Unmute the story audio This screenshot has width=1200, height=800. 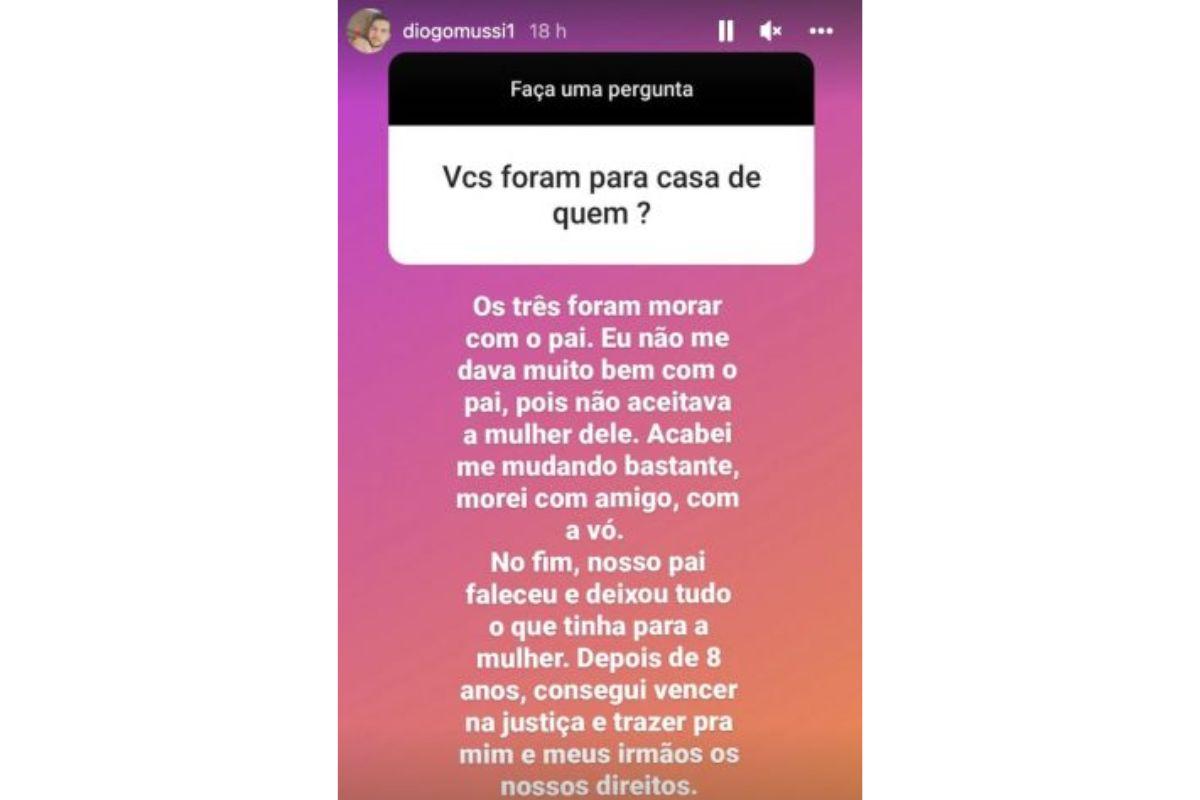coord(770,32)
